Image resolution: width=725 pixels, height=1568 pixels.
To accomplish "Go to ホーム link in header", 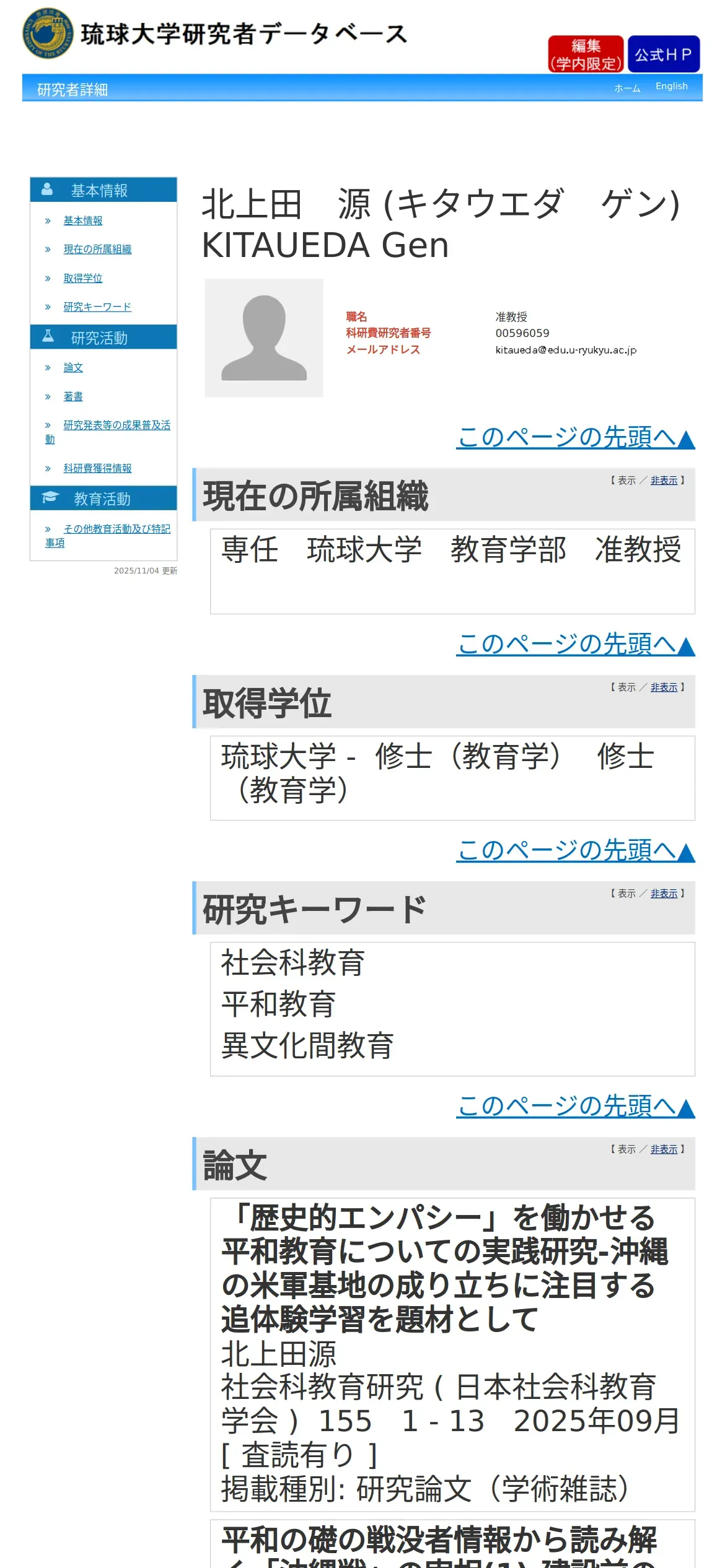I will (627, 88).
